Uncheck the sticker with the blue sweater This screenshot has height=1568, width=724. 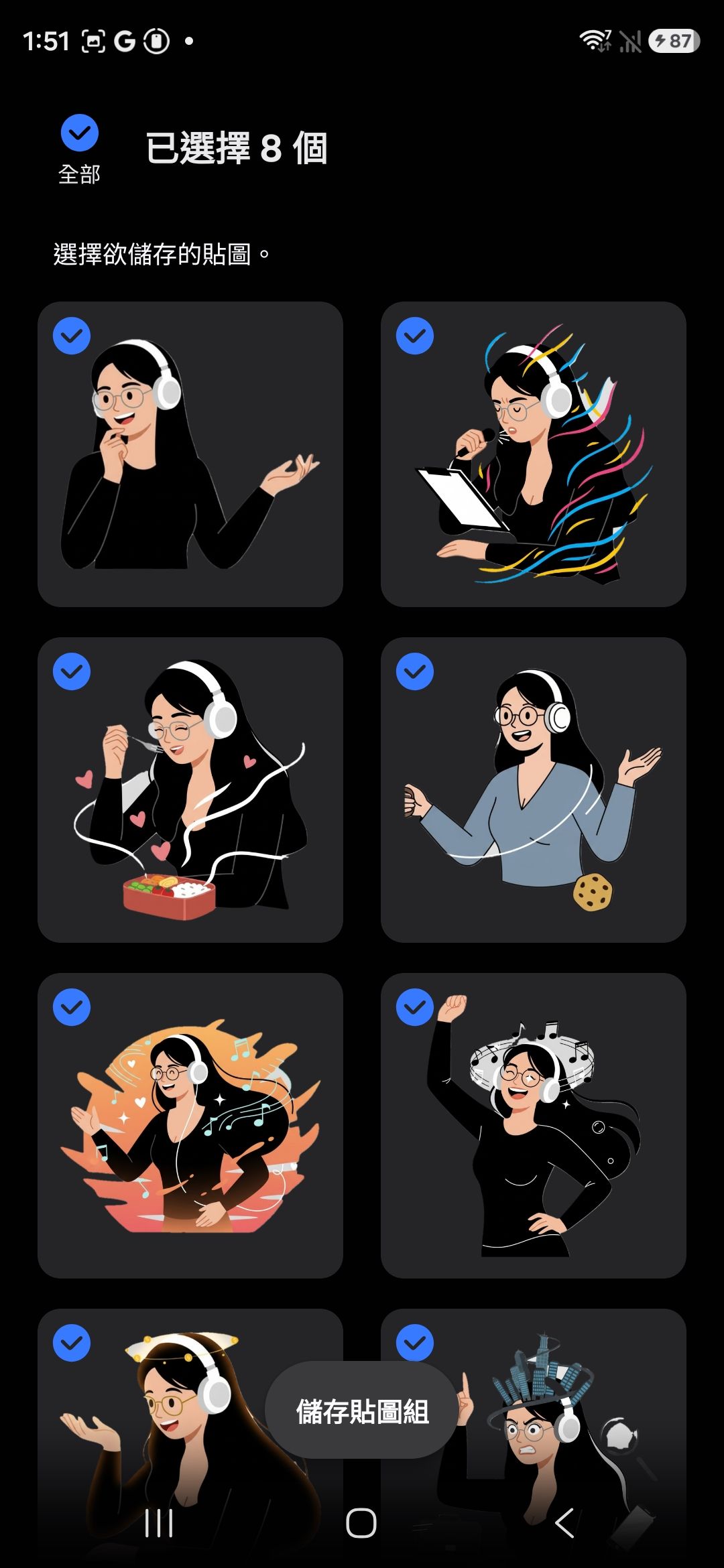pyautogui.click(x=415, y=671)
